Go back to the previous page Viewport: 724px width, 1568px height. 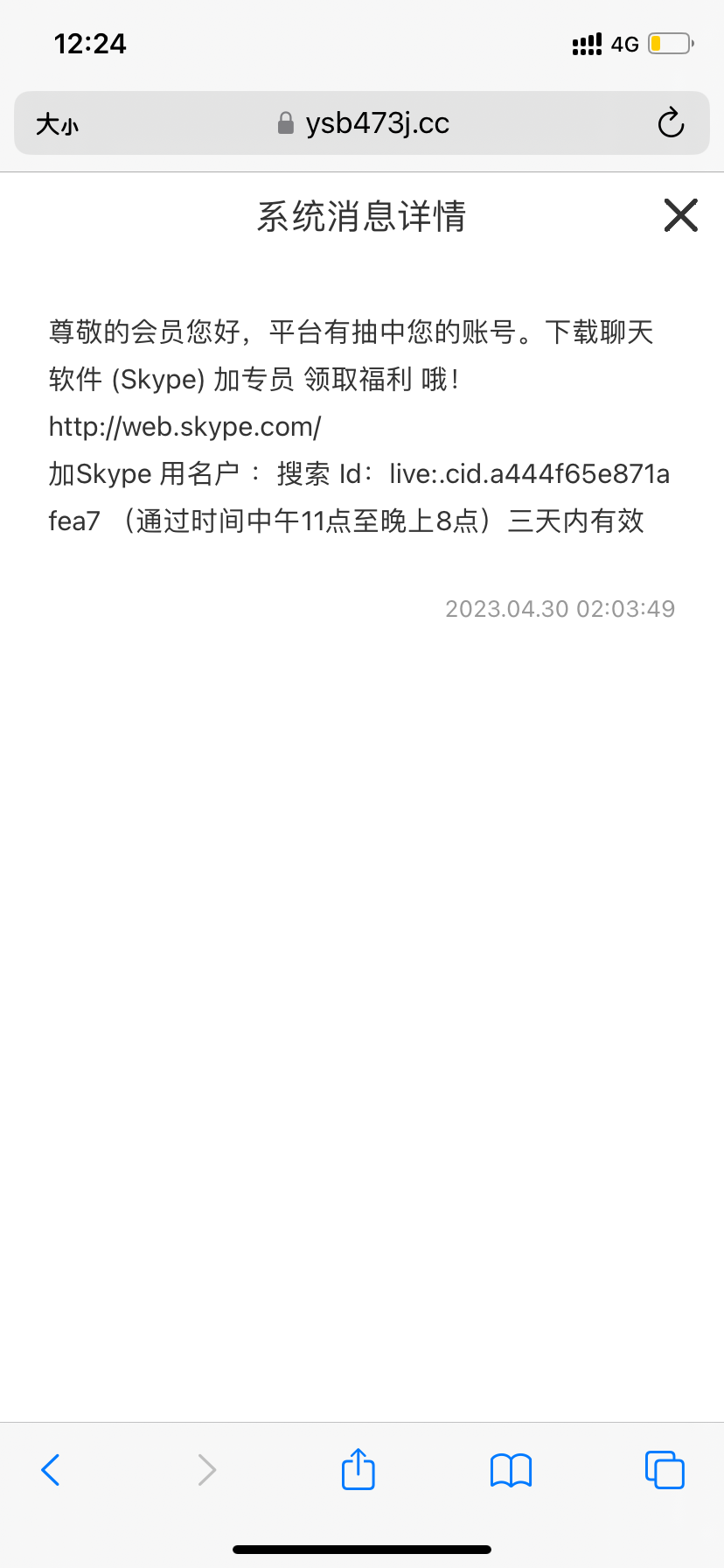(51, 1469)
